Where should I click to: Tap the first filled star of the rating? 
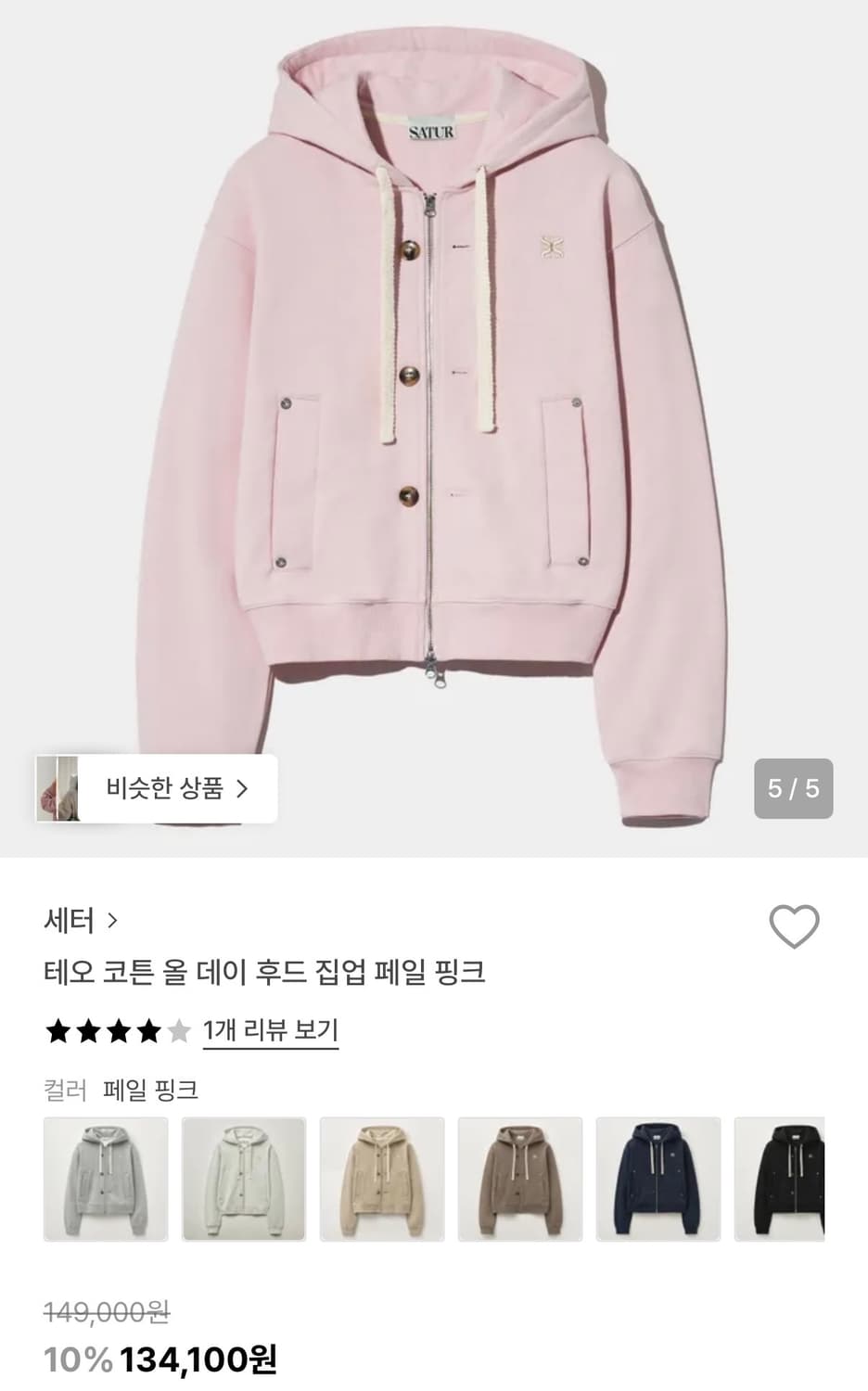pos(57,1030)
